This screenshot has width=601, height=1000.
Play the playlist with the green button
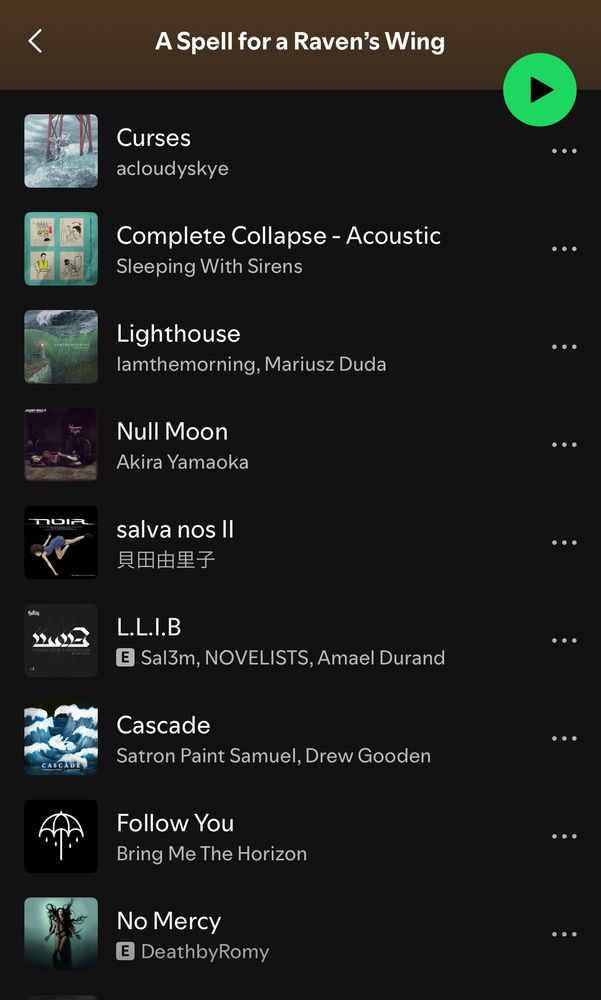(540, 90)
